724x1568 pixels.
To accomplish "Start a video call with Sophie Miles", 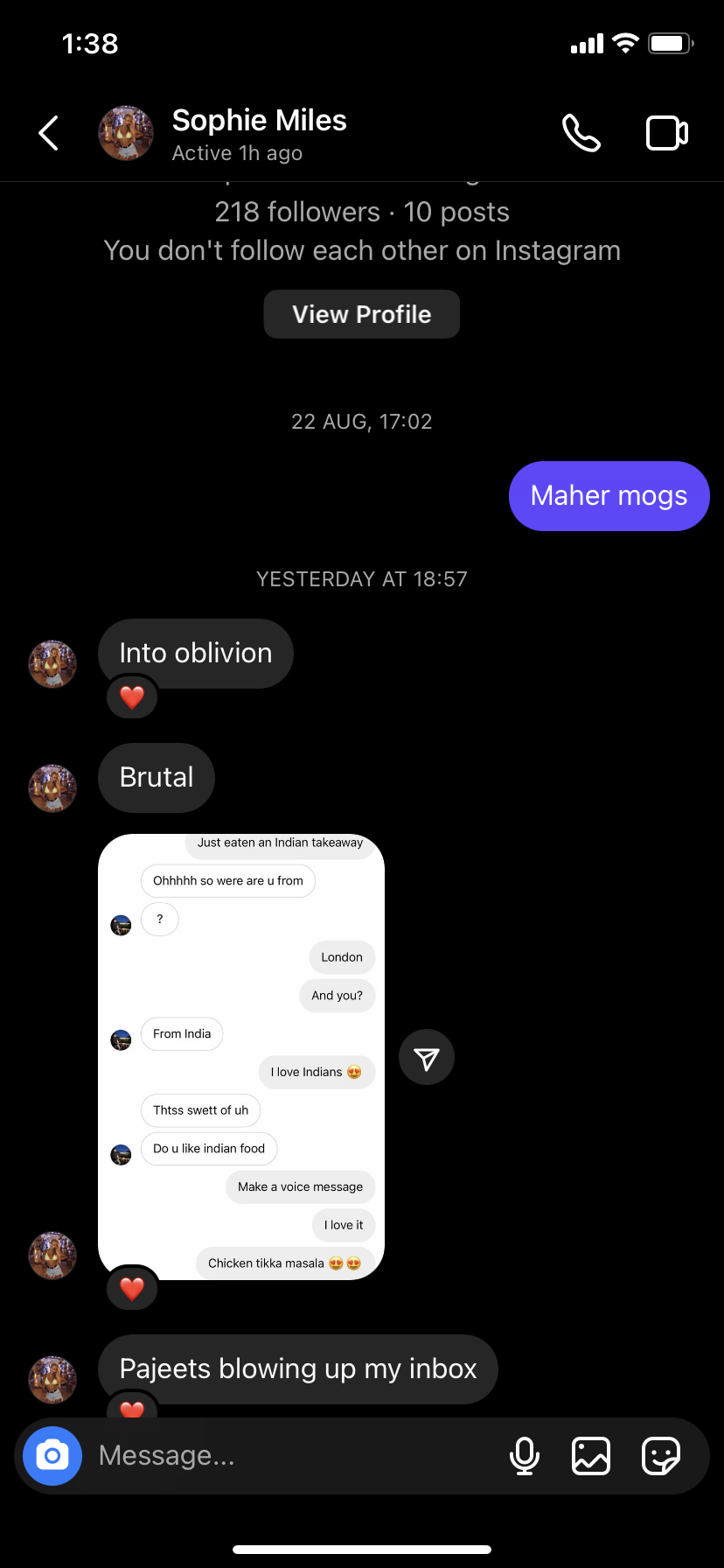I will tap(667, 133).
